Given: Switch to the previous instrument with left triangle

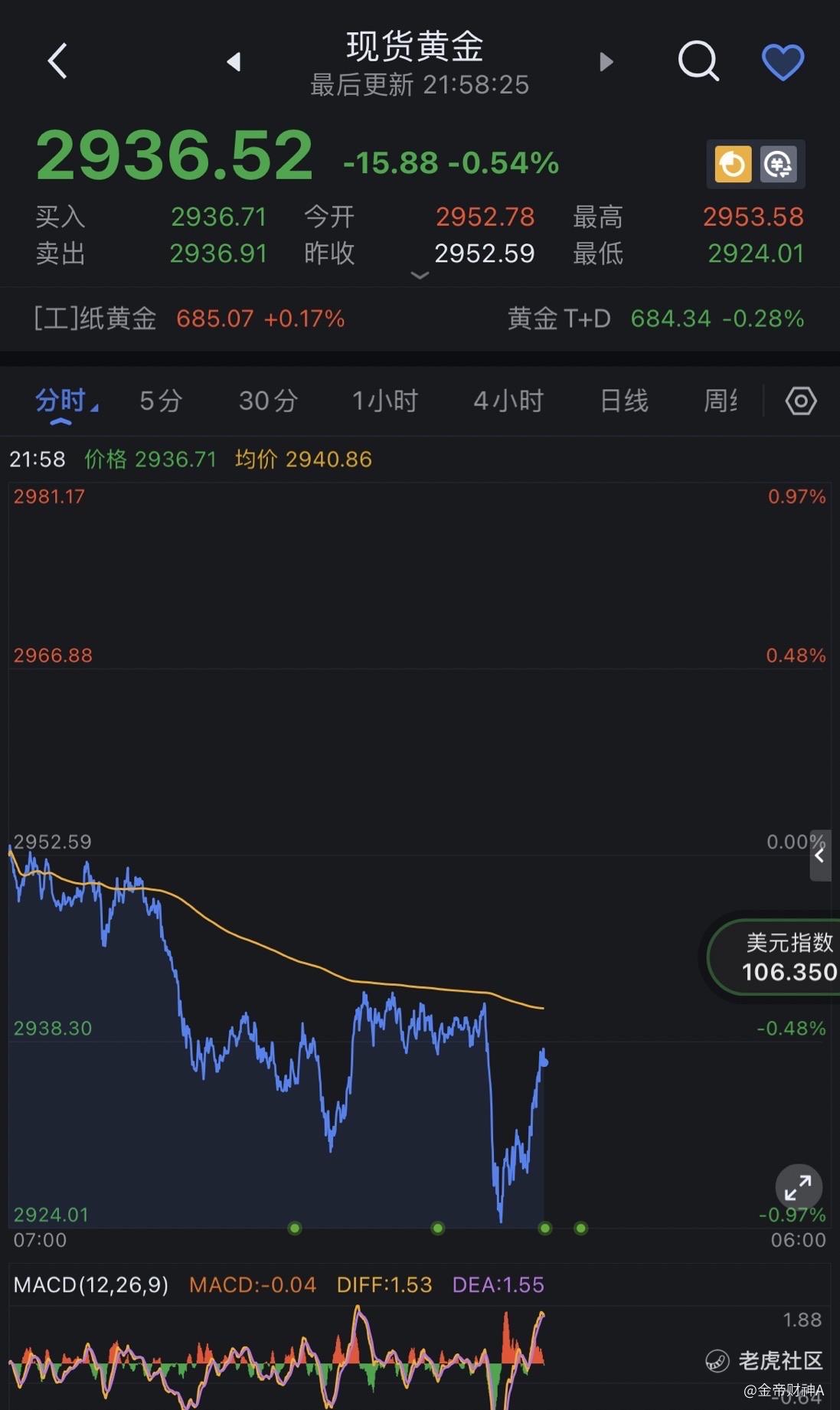Looking at the screenshot, I should pyautogui.click(x=234, y=61).
